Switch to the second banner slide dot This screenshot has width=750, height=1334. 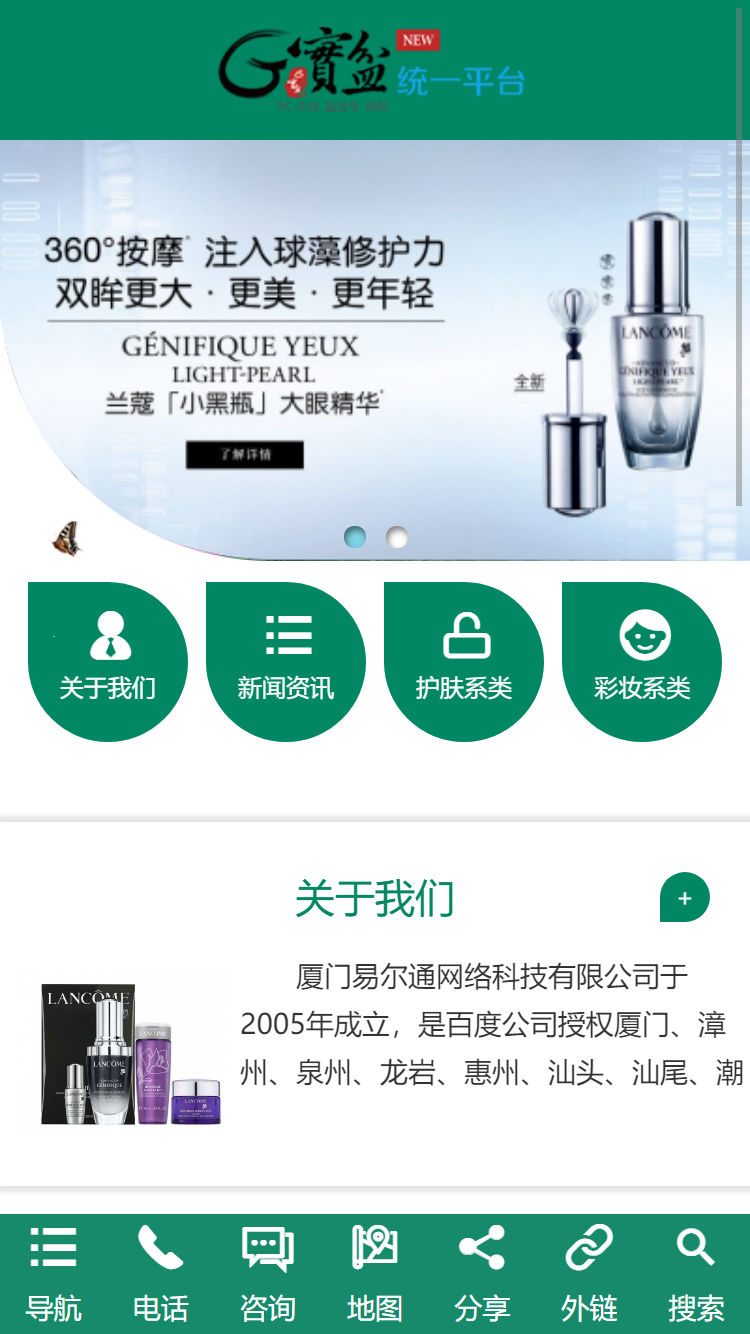pyautogui.click(x=397, y=537)
